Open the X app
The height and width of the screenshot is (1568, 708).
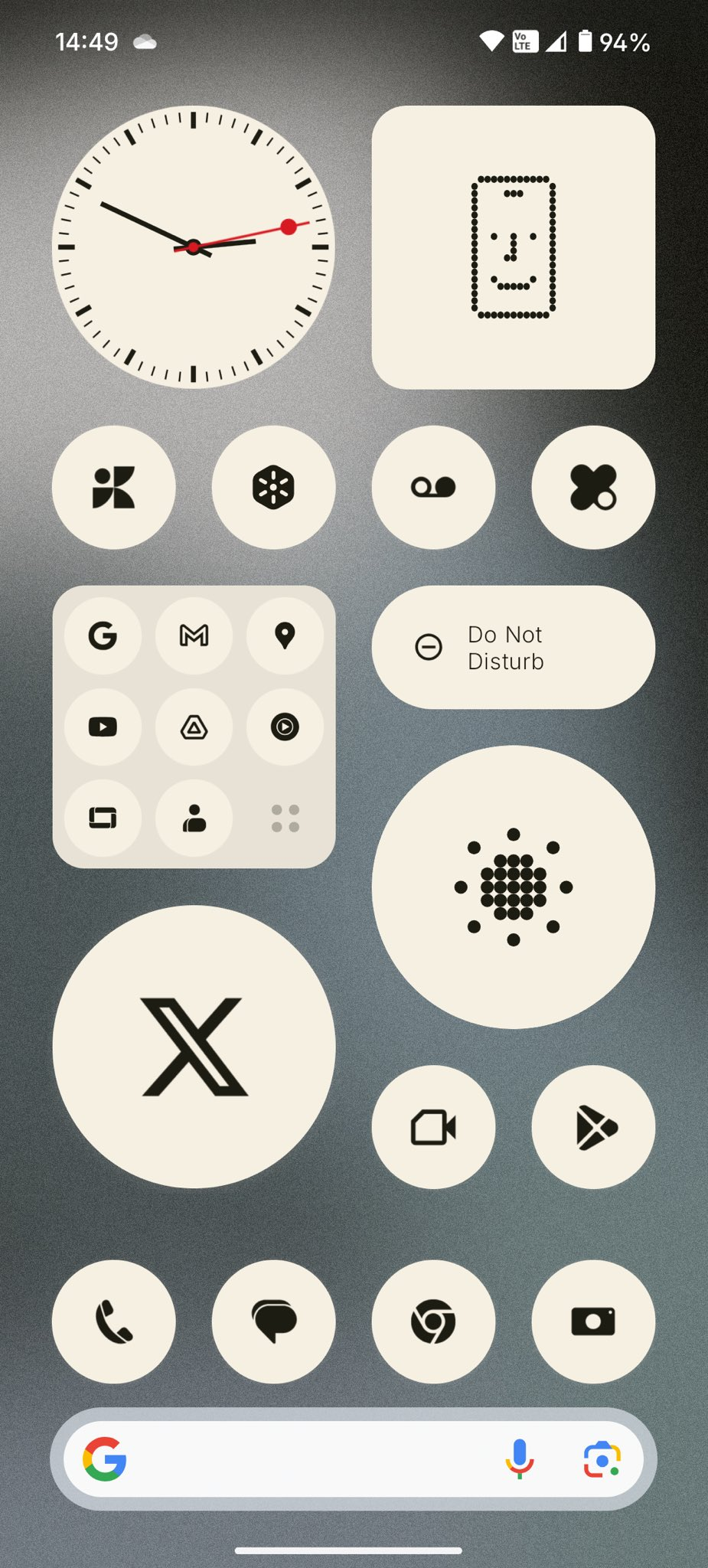[194, 1047]
